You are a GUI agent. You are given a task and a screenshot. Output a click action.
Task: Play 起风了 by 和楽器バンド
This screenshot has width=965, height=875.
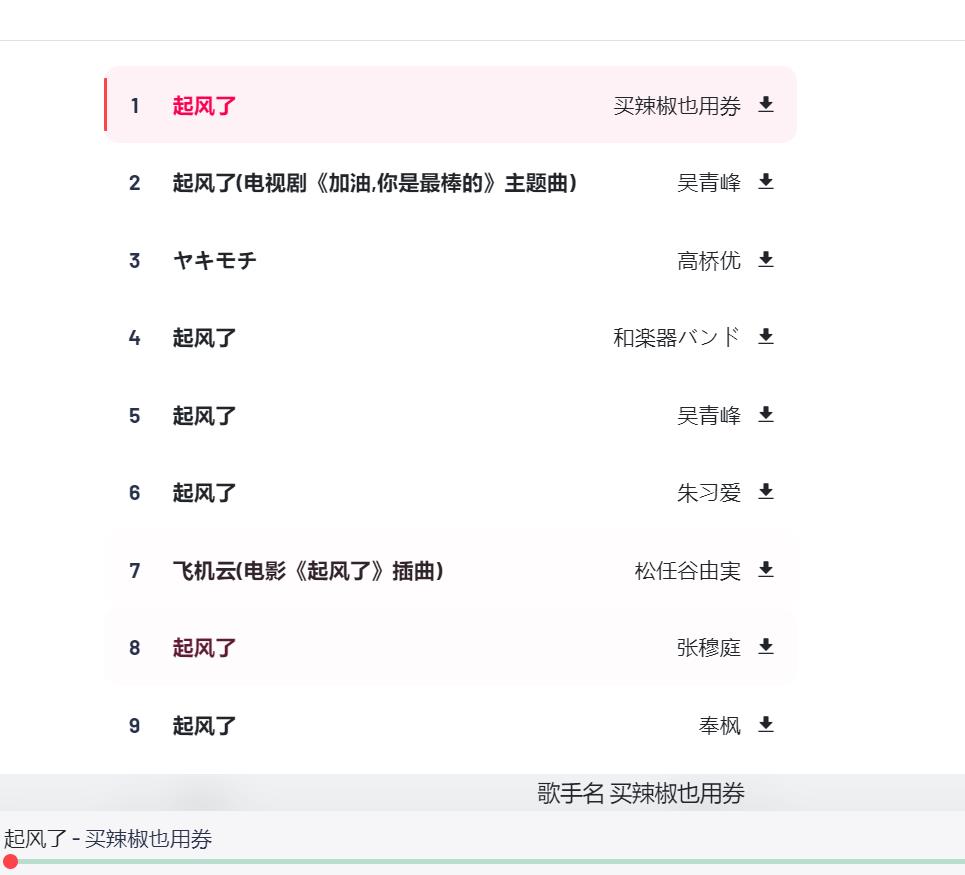[x=204, y=338]
